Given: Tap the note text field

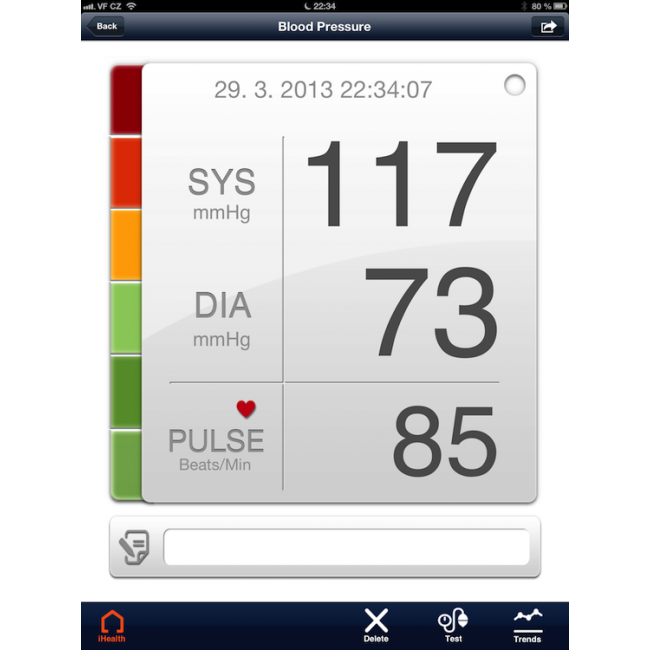Looking at the screenshot, I should click(x=346, y=547).
